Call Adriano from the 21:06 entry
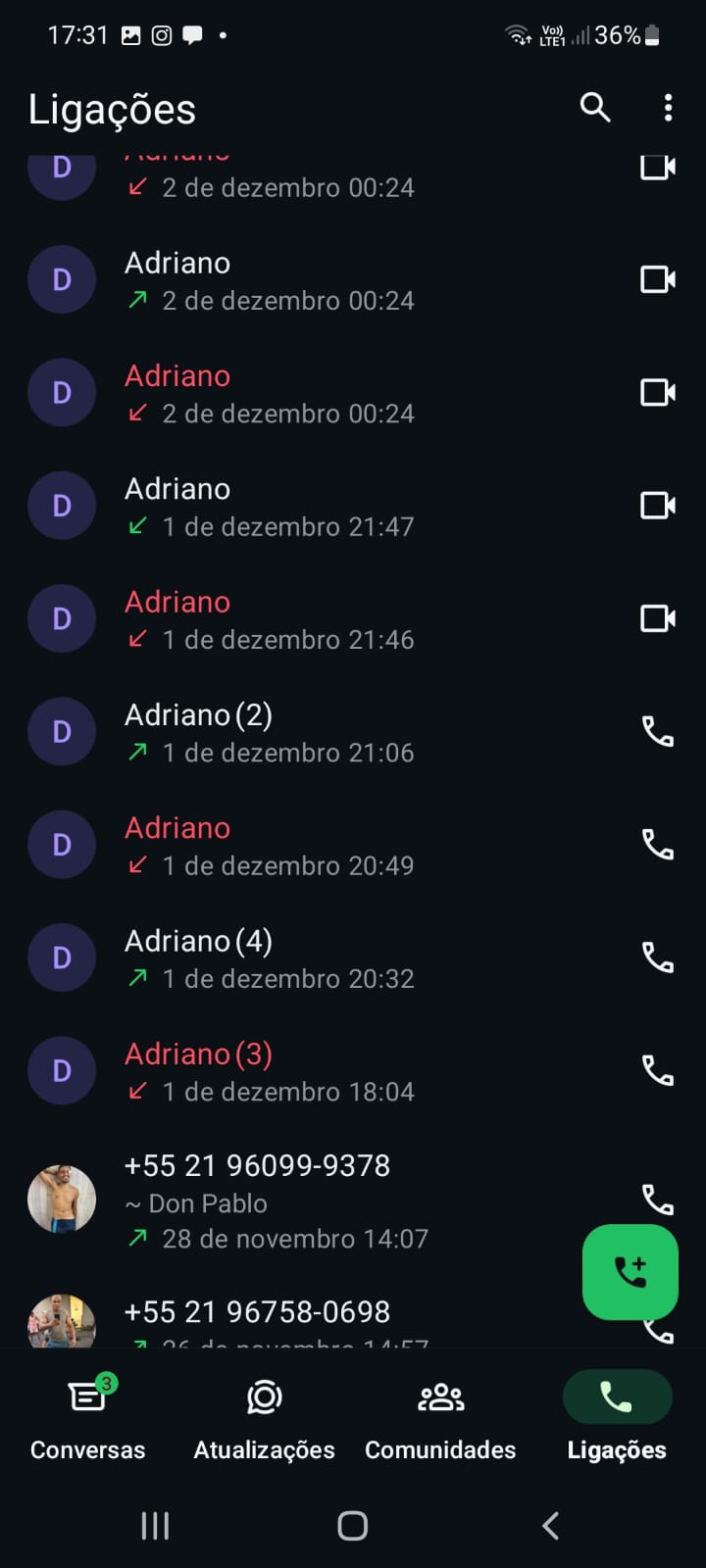706x1568 pixels. [657, 732]
